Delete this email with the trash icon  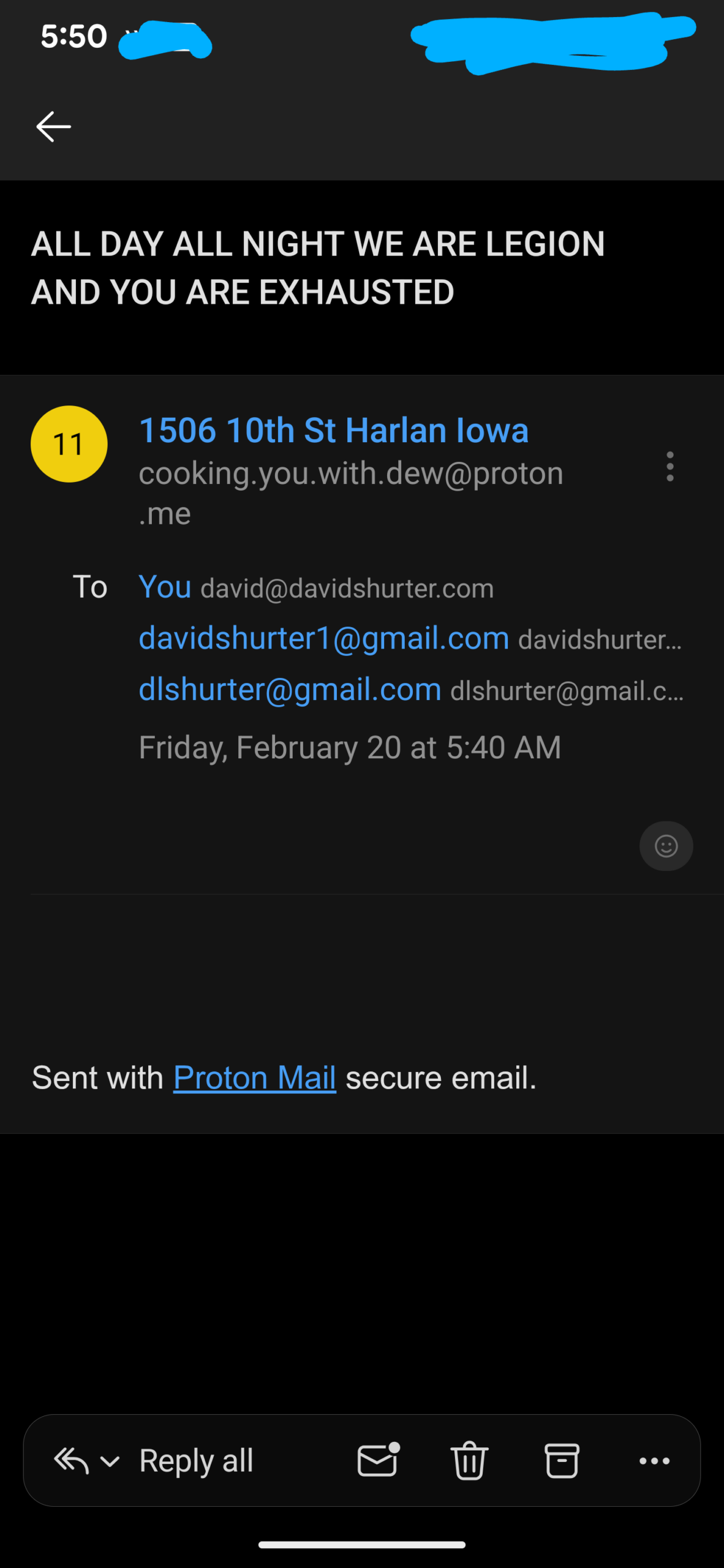(469, 1461)
